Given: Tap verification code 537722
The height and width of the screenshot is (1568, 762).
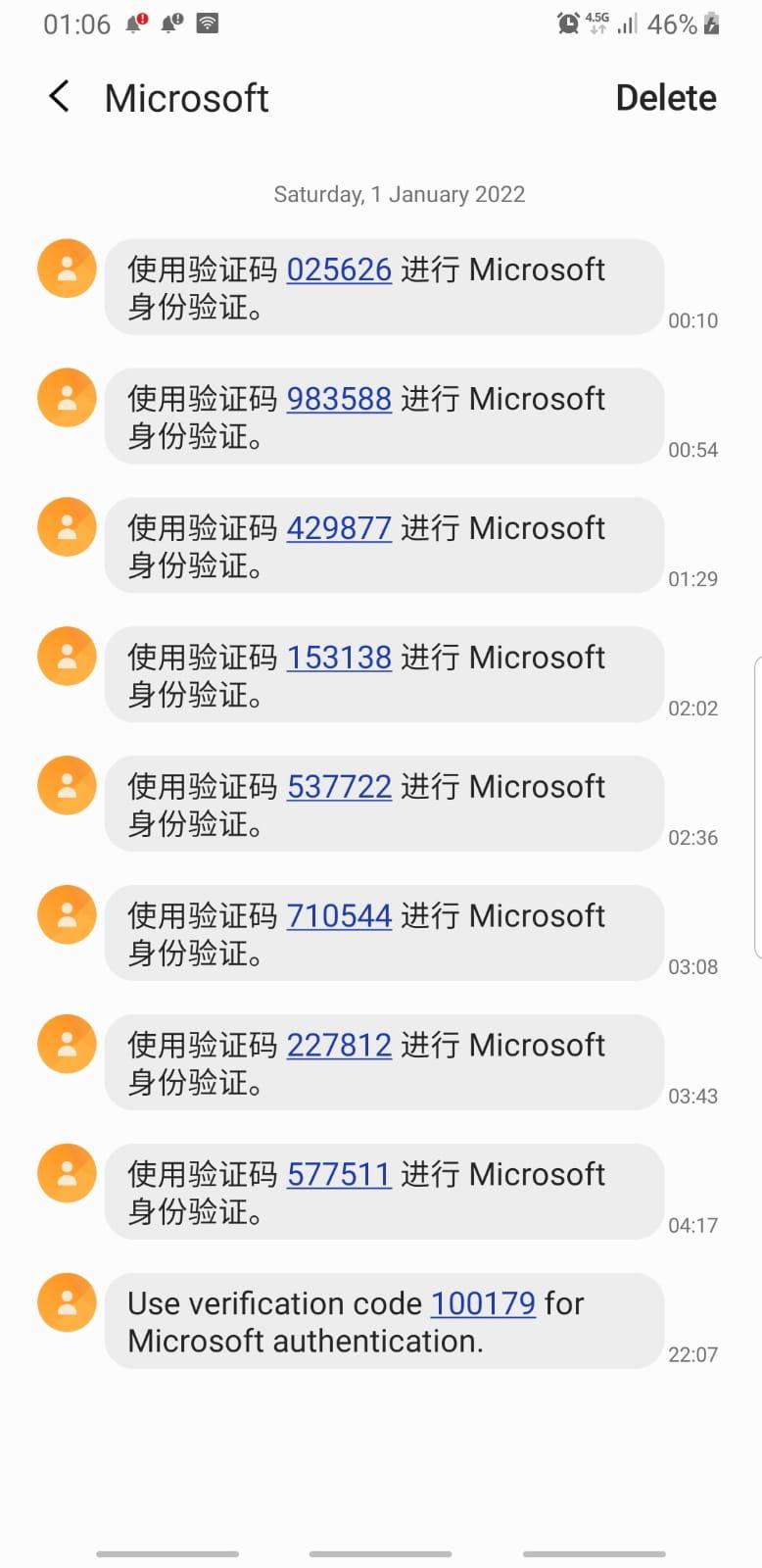Looking at the screenshot, I should tap(339, 787).
